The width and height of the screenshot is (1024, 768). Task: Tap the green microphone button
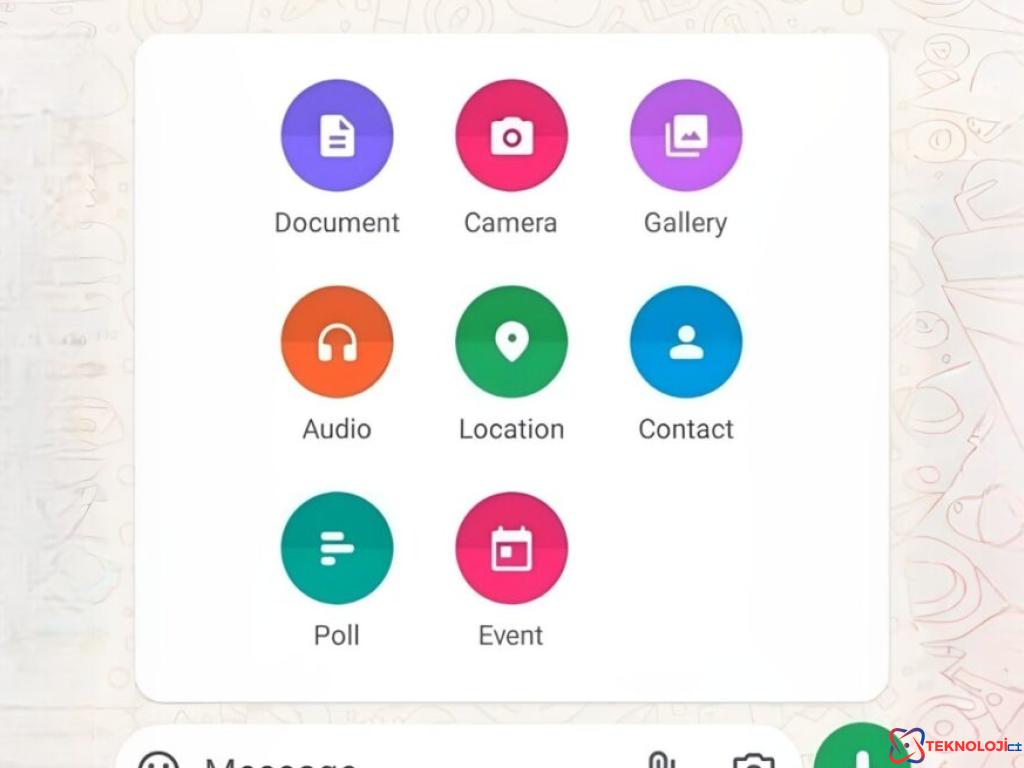858,750
